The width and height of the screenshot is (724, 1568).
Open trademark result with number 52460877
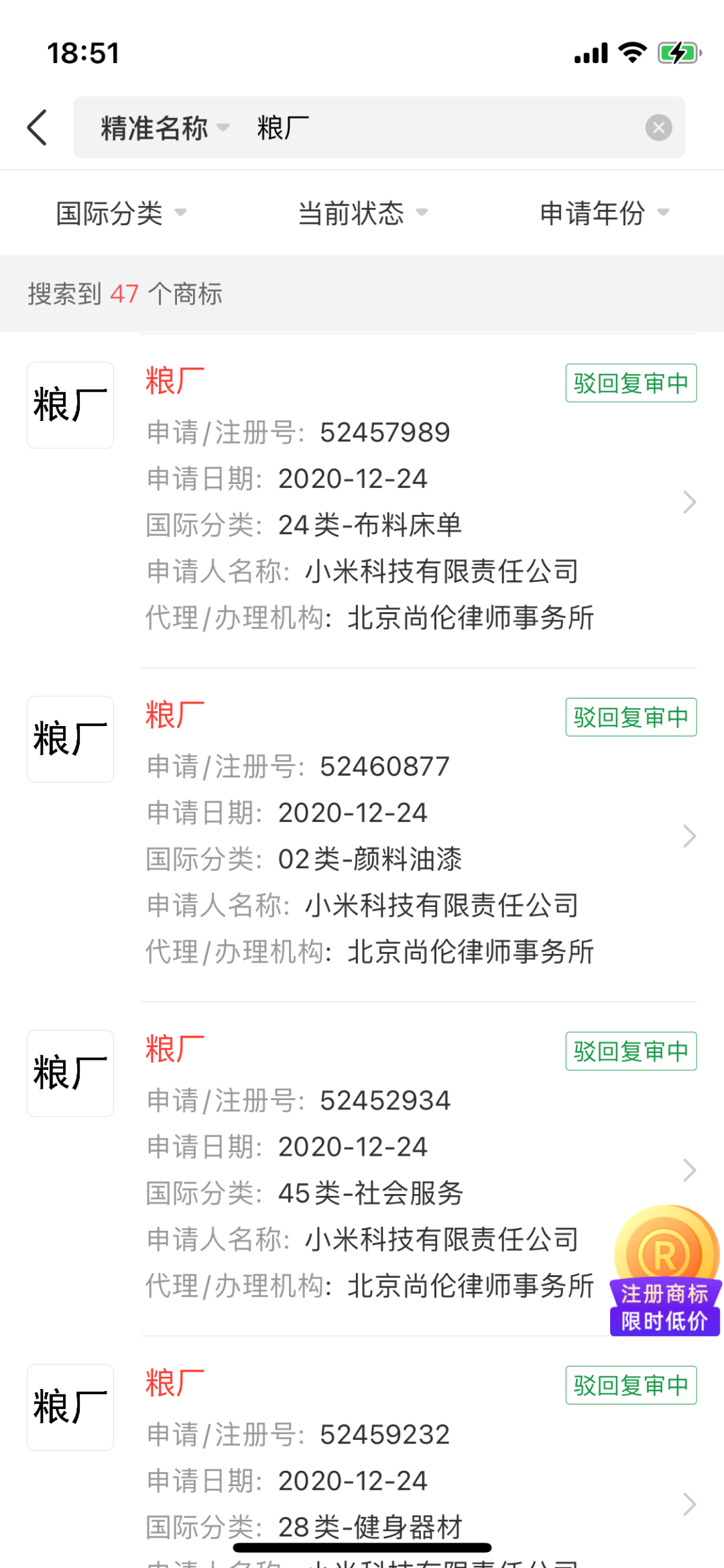[x=362, y=835]
